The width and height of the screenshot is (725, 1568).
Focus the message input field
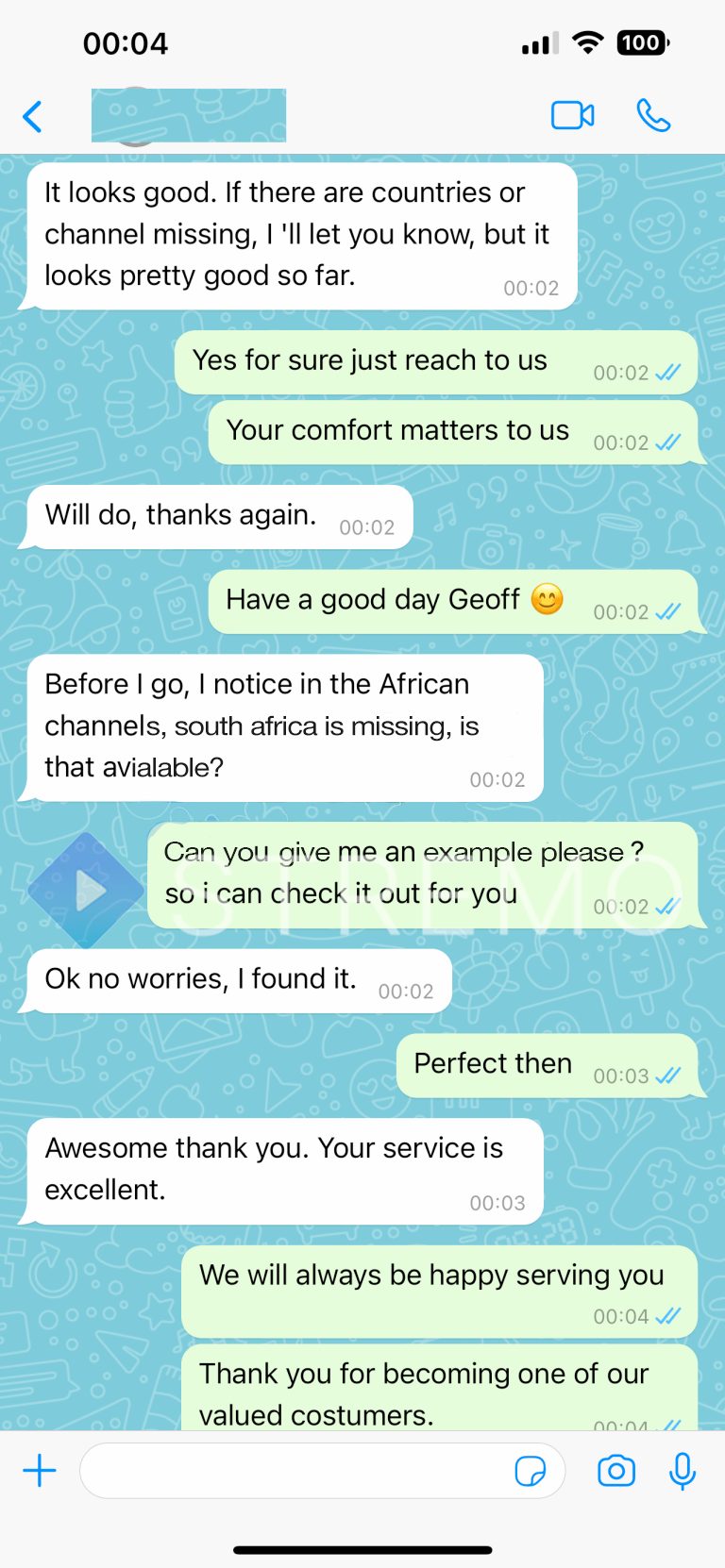point(293,1470)
